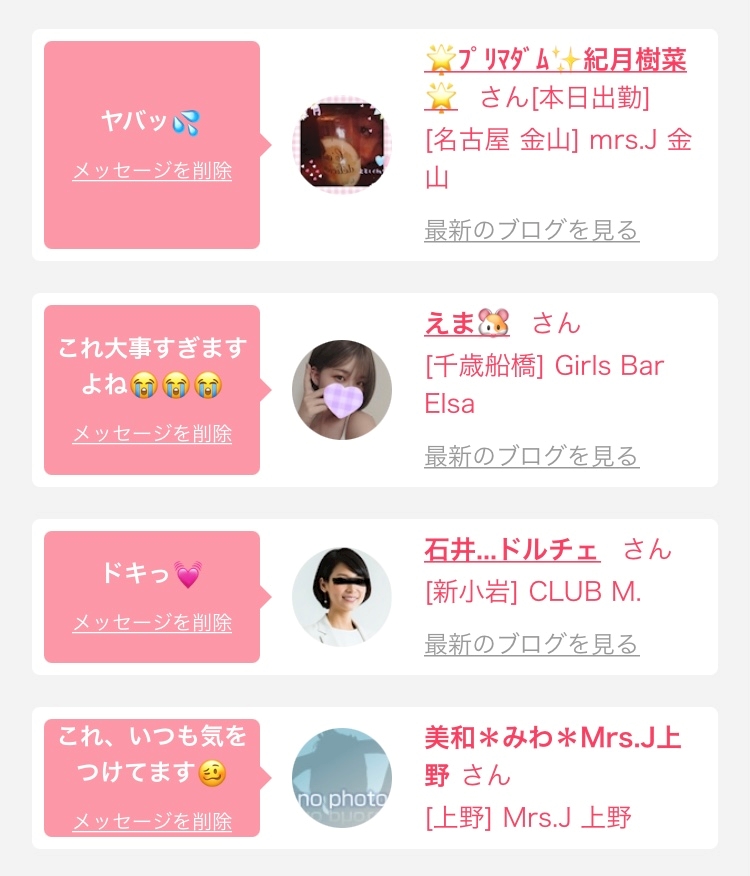View latest blog for 紀月樹菜
This screenshot has height=876, width=750.
(531, 231)
